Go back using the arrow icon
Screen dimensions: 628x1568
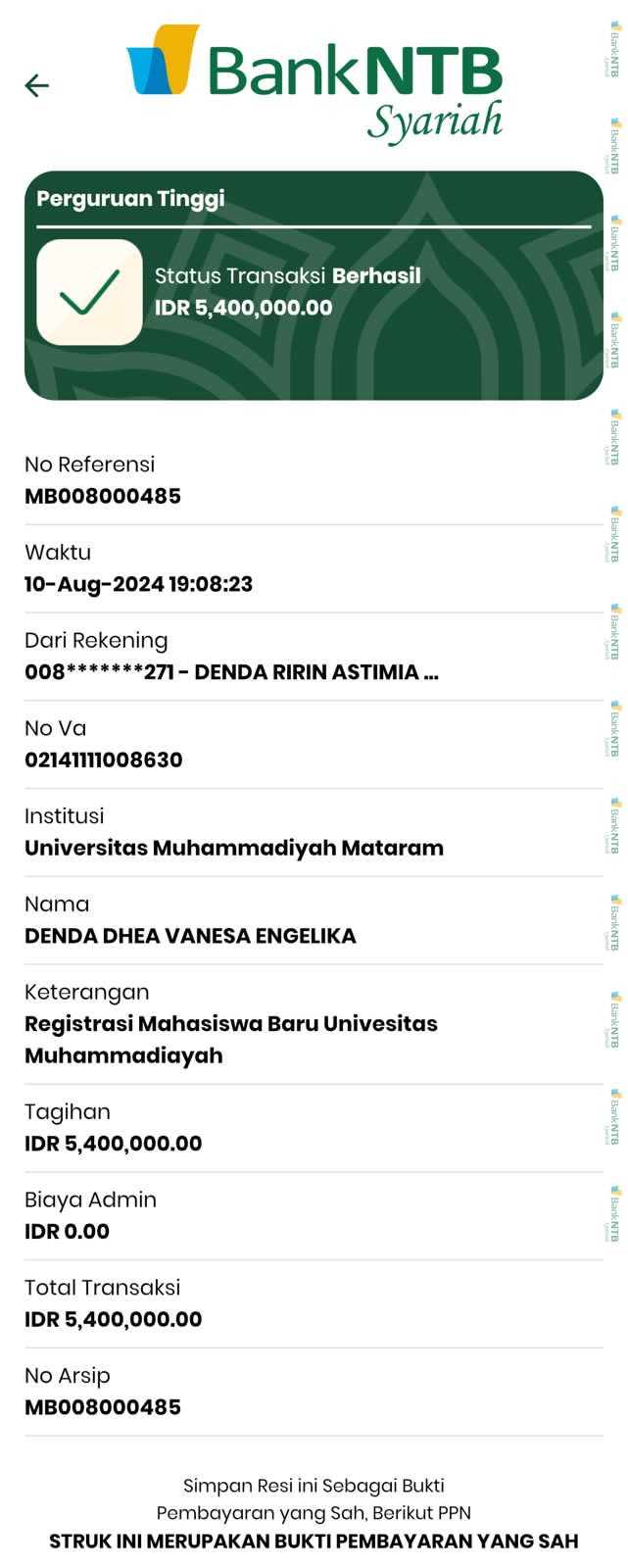(37, 86)
